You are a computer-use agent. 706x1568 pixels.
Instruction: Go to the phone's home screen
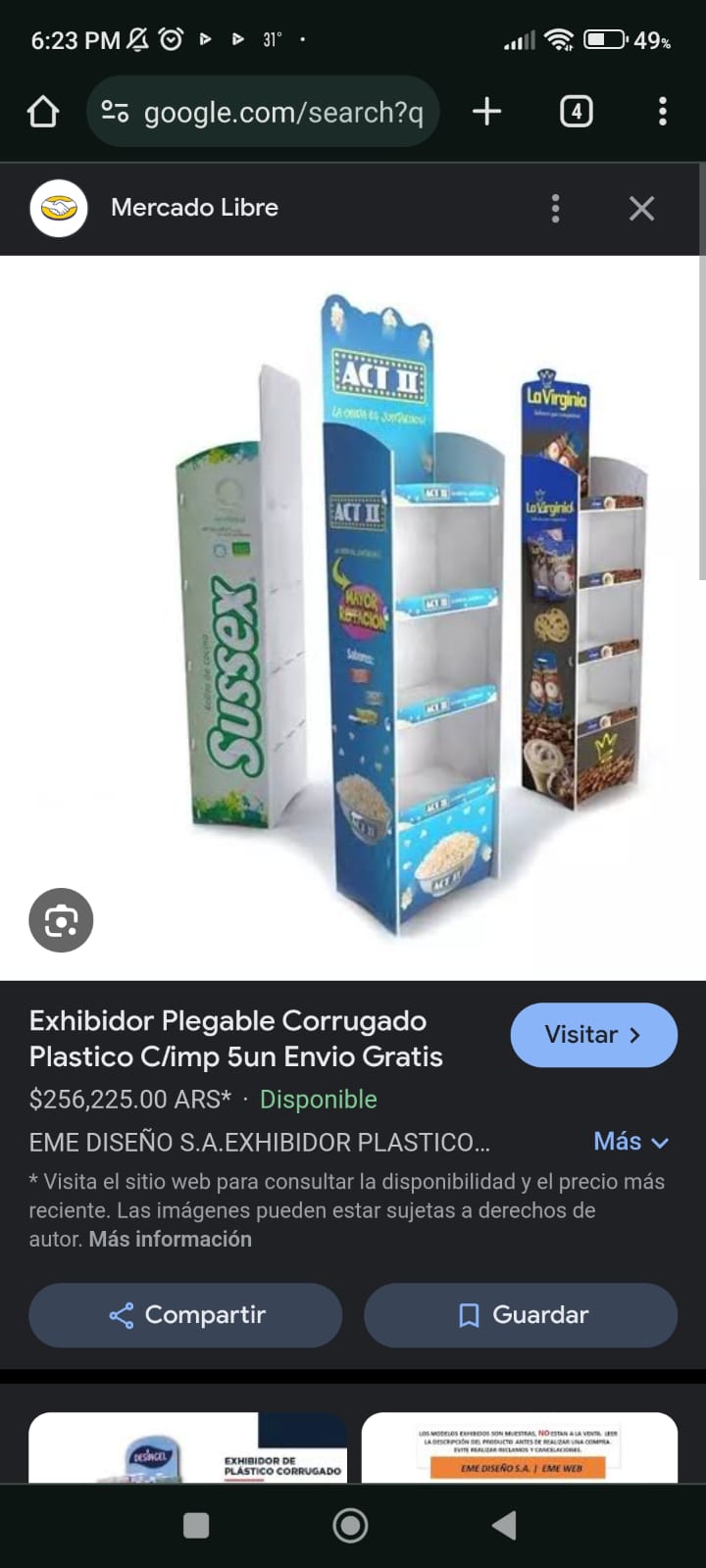(x=351, y=1525)
